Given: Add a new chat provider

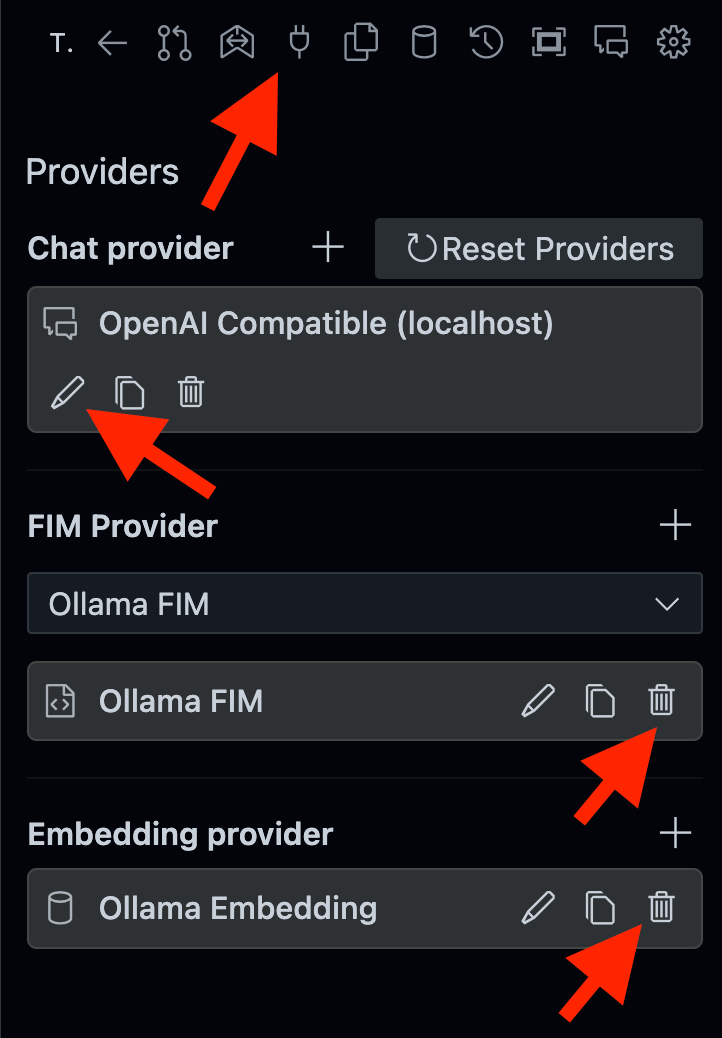Looking at the screenshot, I should tap(328, 248).
